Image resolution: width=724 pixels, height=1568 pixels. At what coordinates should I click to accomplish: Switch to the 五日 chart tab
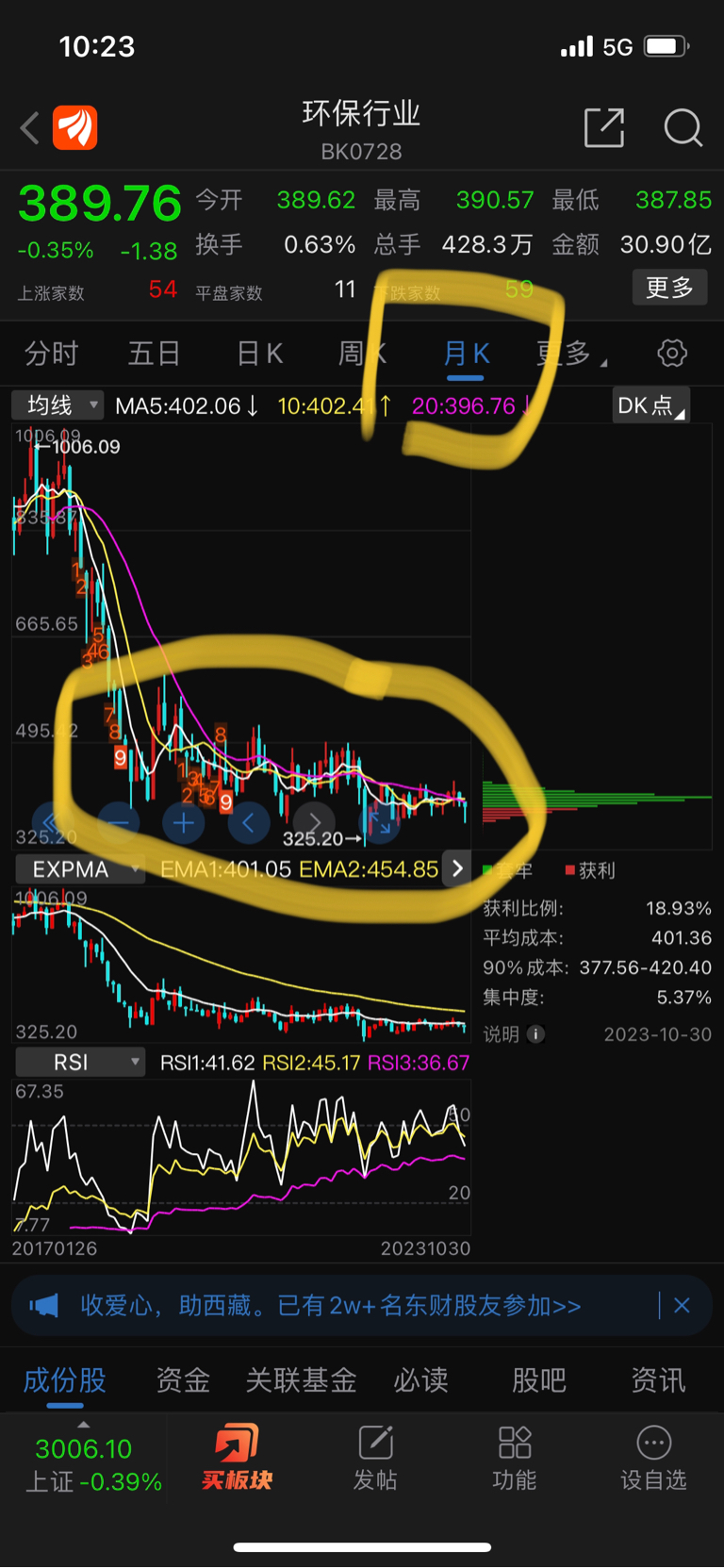154,354
